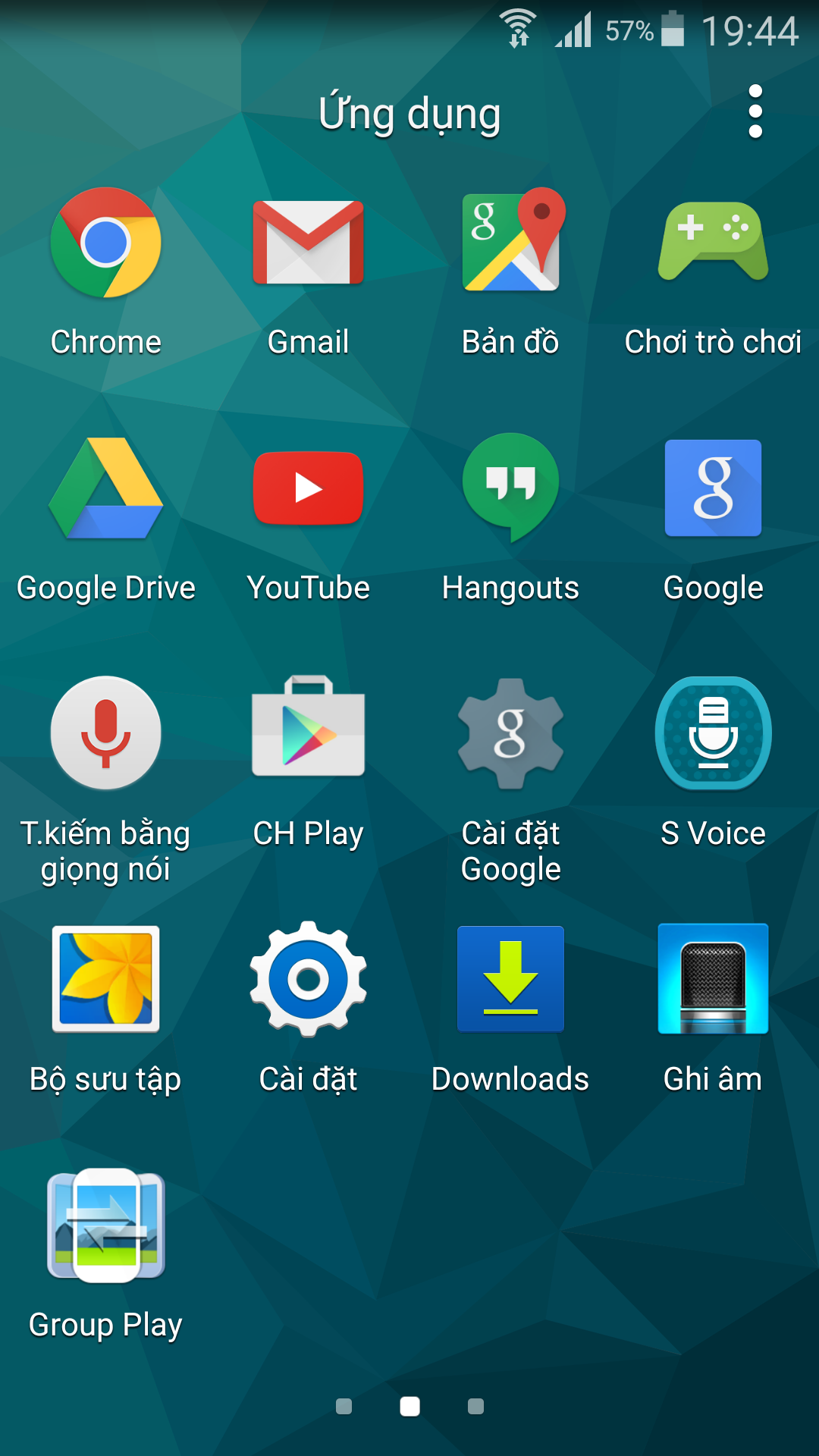The height and width of the screenshot is (1456, 819).
Task: Go to the first app page dot
Action: pyautogui.click(x=344, y=1407)
